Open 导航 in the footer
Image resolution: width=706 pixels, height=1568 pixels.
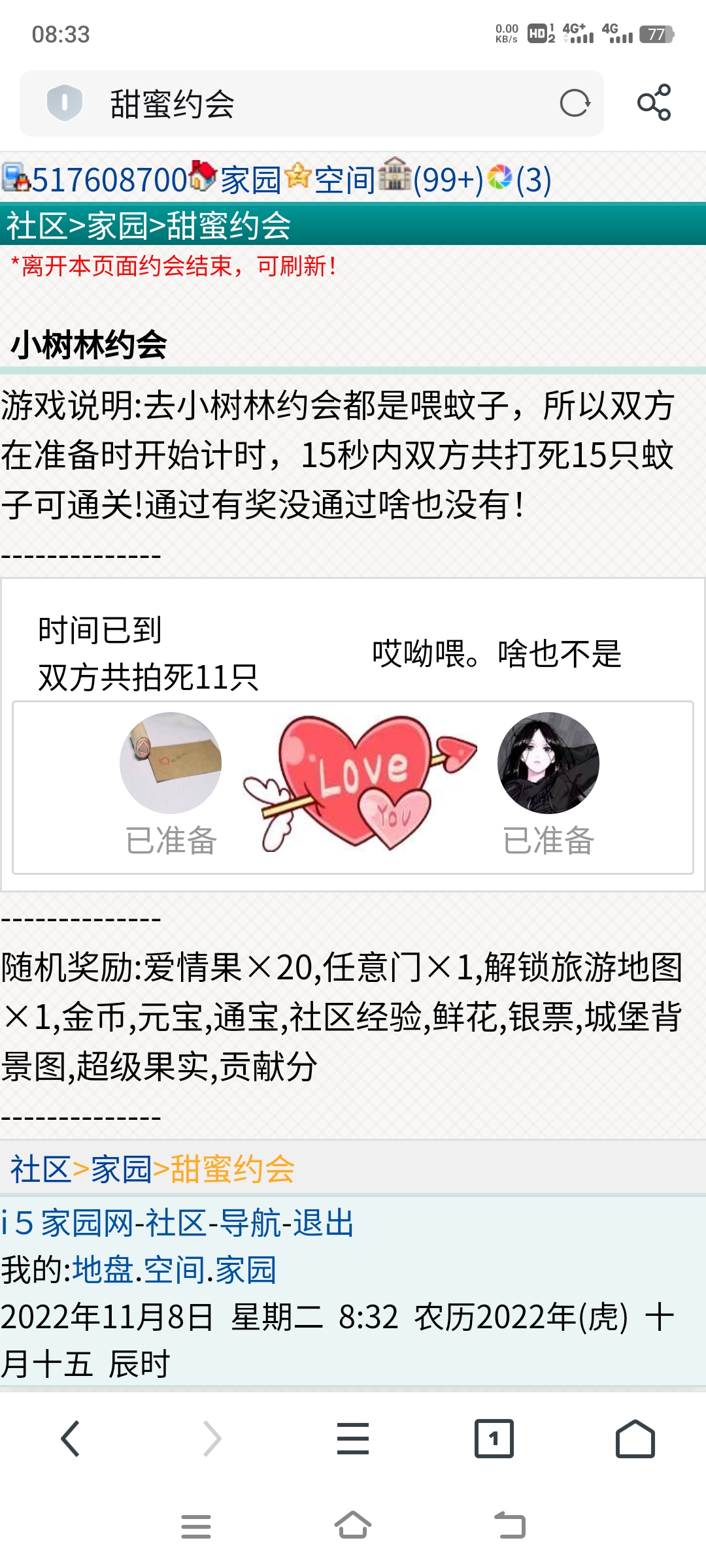point(250,1223)
